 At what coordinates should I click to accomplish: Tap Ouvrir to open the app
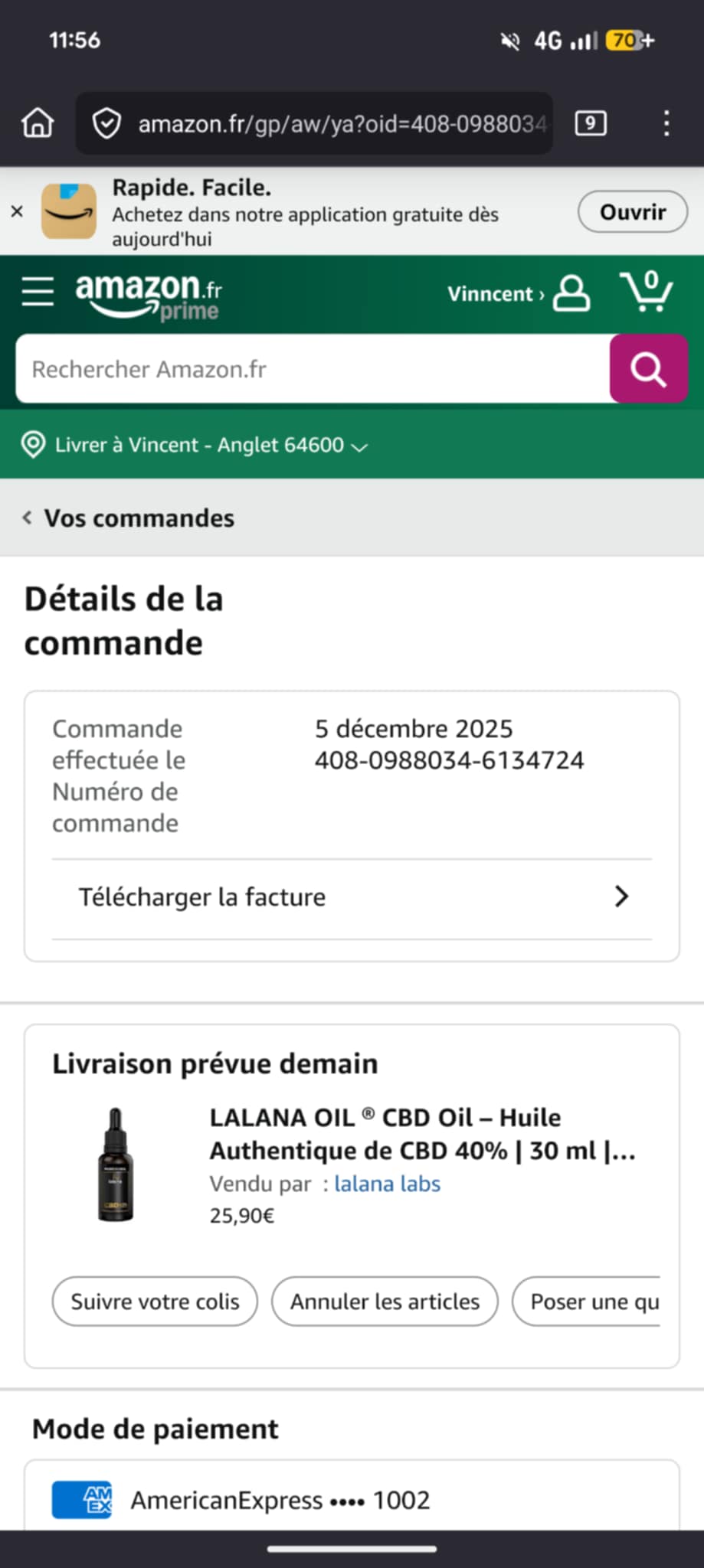pyautogui.click(x=633, y=212)
